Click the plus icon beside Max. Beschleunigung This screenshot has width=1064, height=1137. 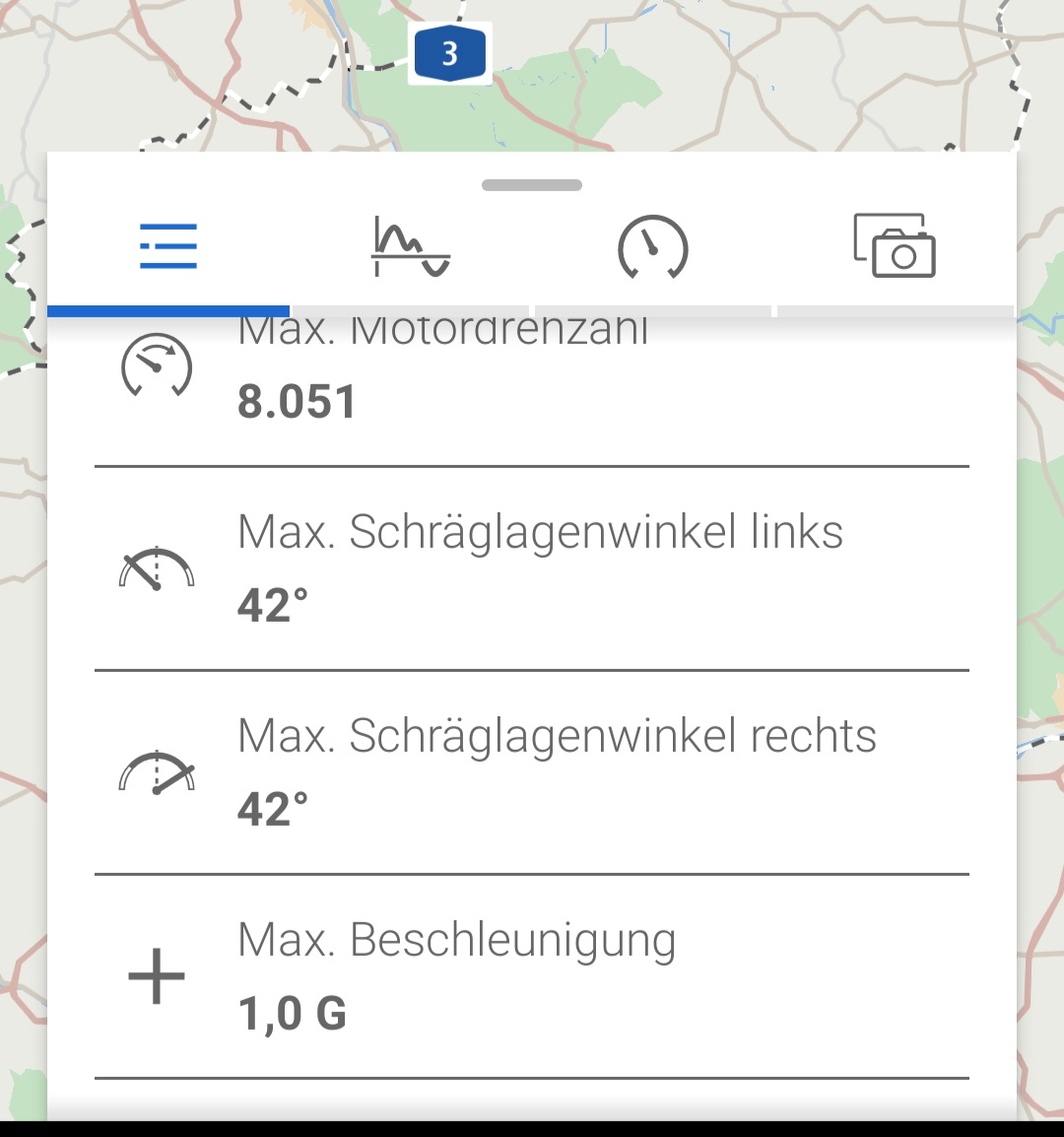point(155,977)
